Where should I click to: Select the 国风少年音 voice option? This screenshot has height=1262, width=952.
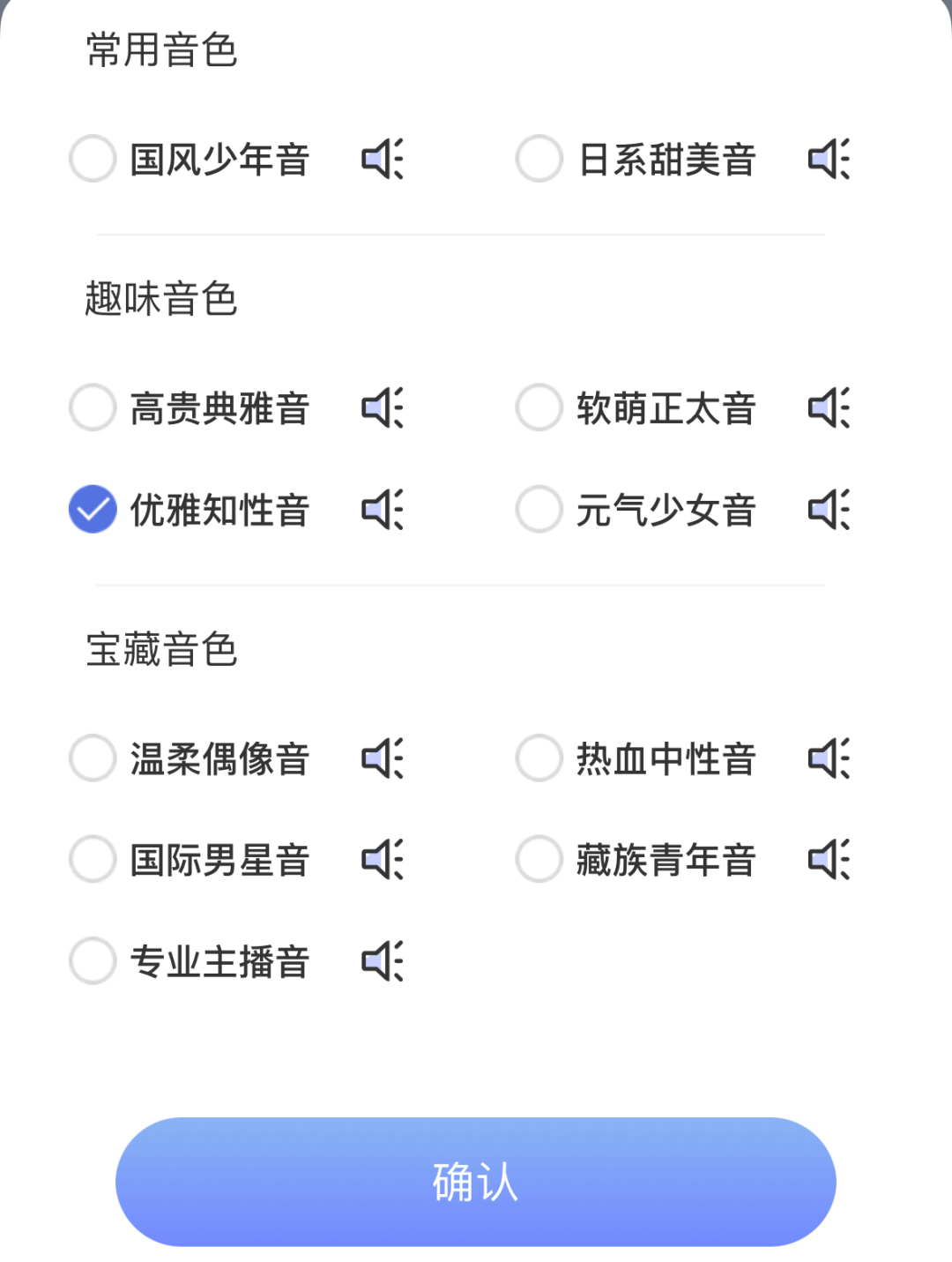(92, 159)
